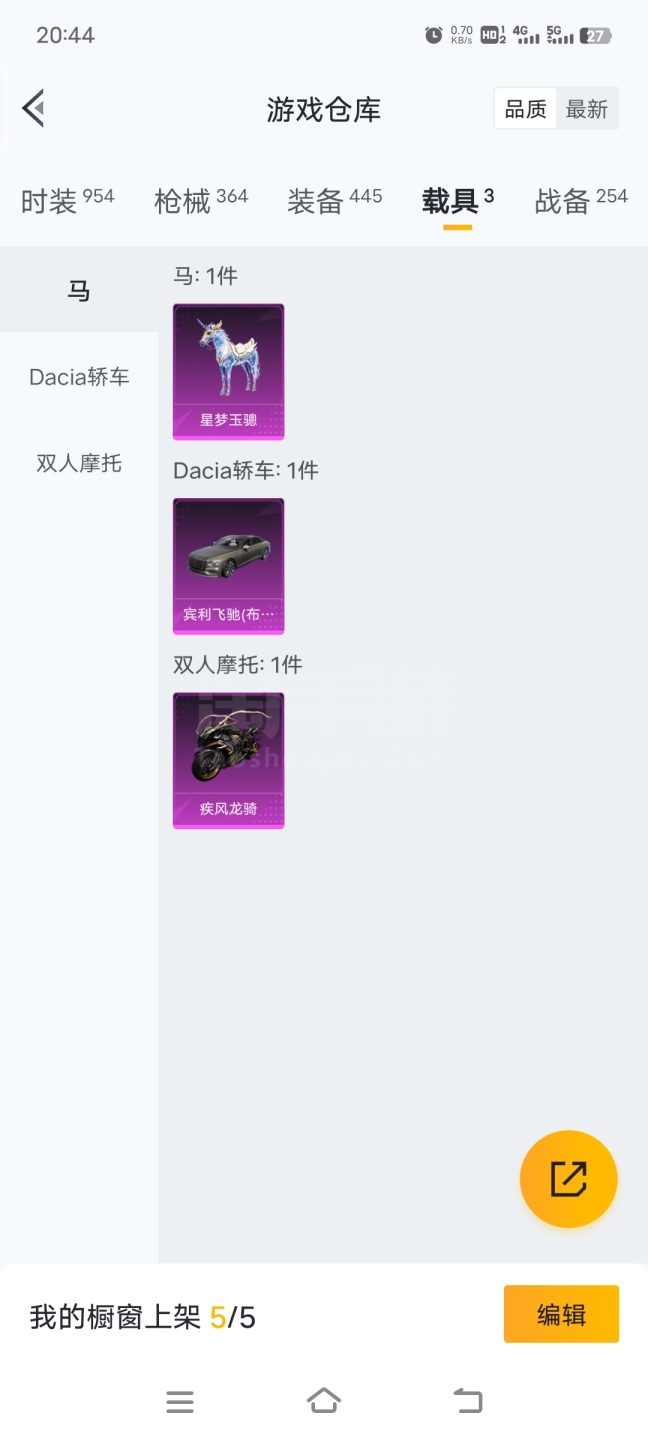The image size is (648, 1440).
Task: Go back using the top-left arrow
Action: (x=34, y=108)
